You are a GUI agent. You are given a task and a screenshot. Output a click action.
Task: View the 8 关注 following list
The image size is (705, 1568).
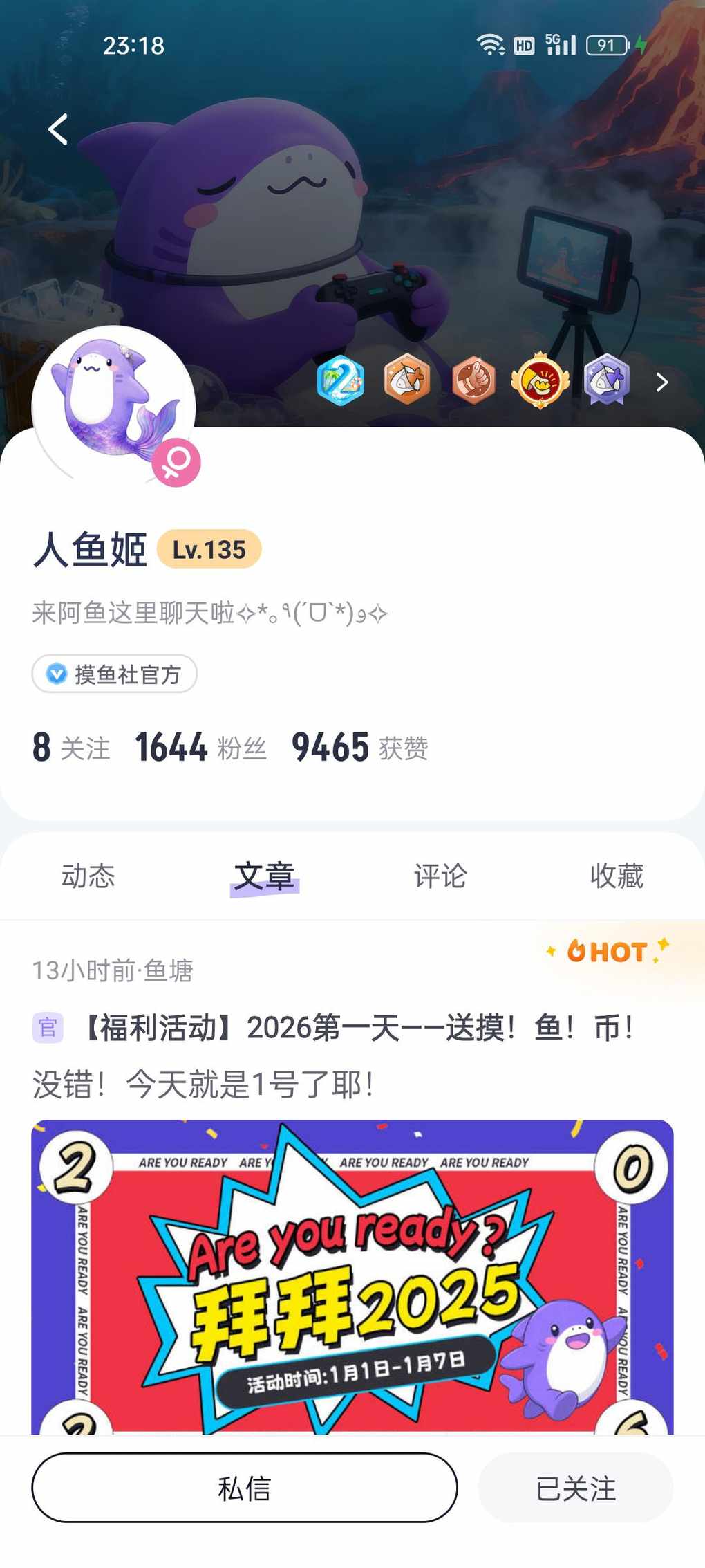click(71, 748)
